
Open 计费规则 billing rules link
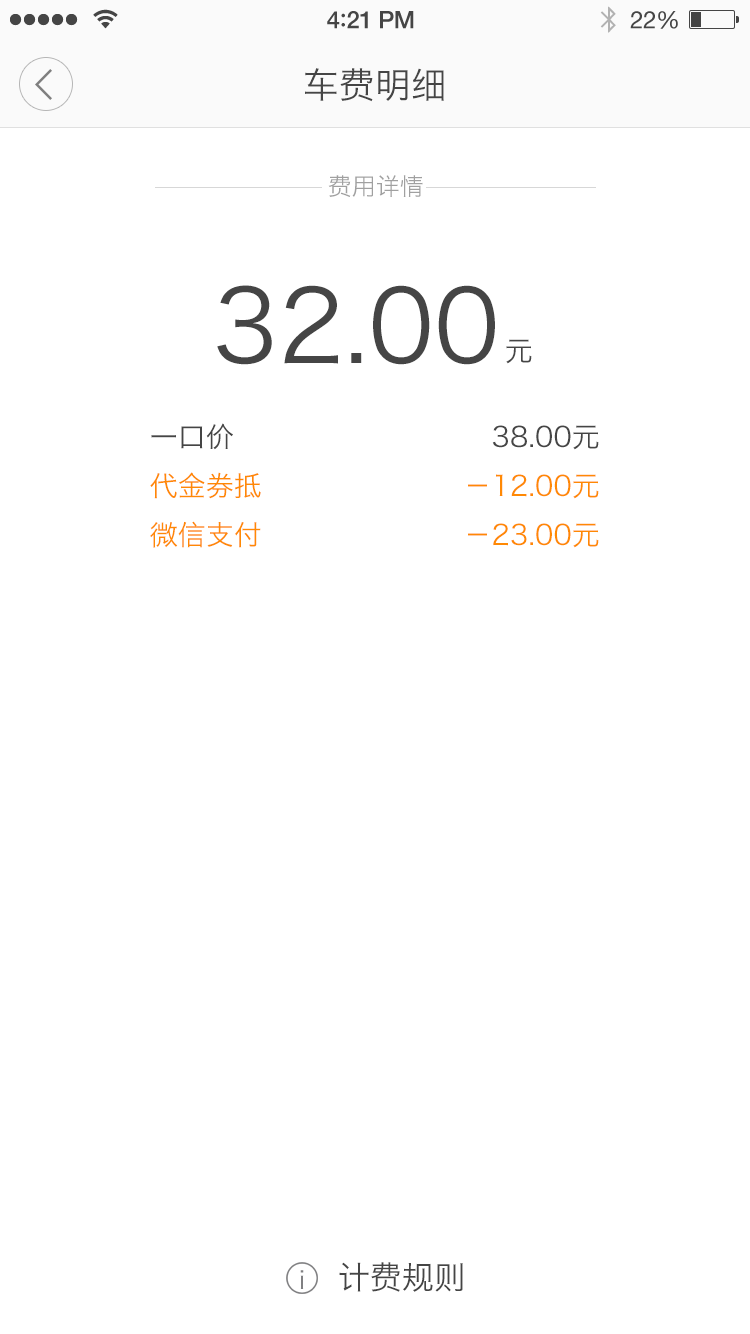(375, 1278)
